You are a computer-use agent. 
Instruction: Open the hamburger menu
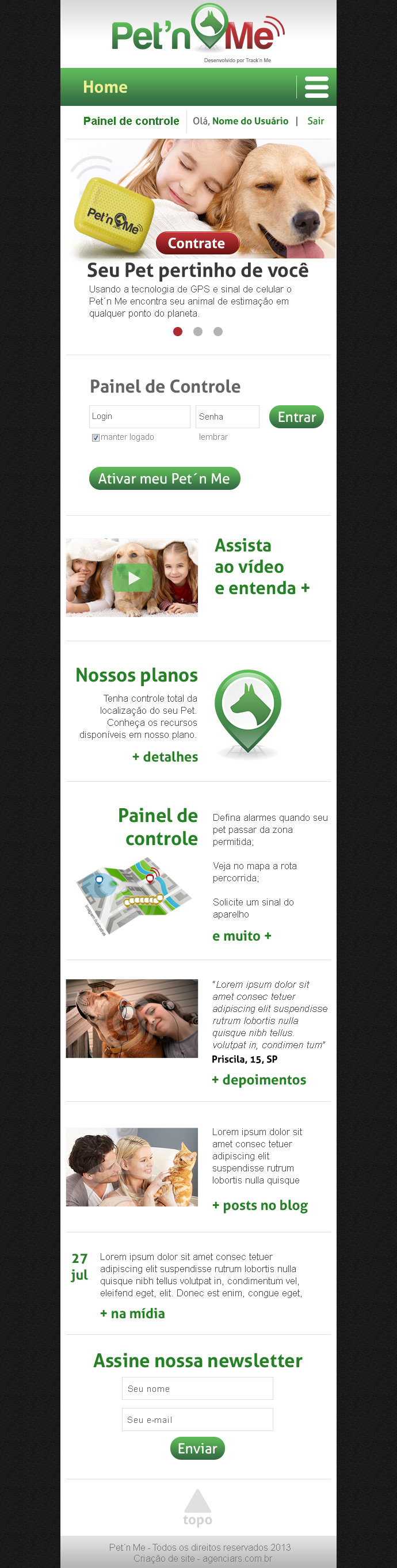[316, 87]
